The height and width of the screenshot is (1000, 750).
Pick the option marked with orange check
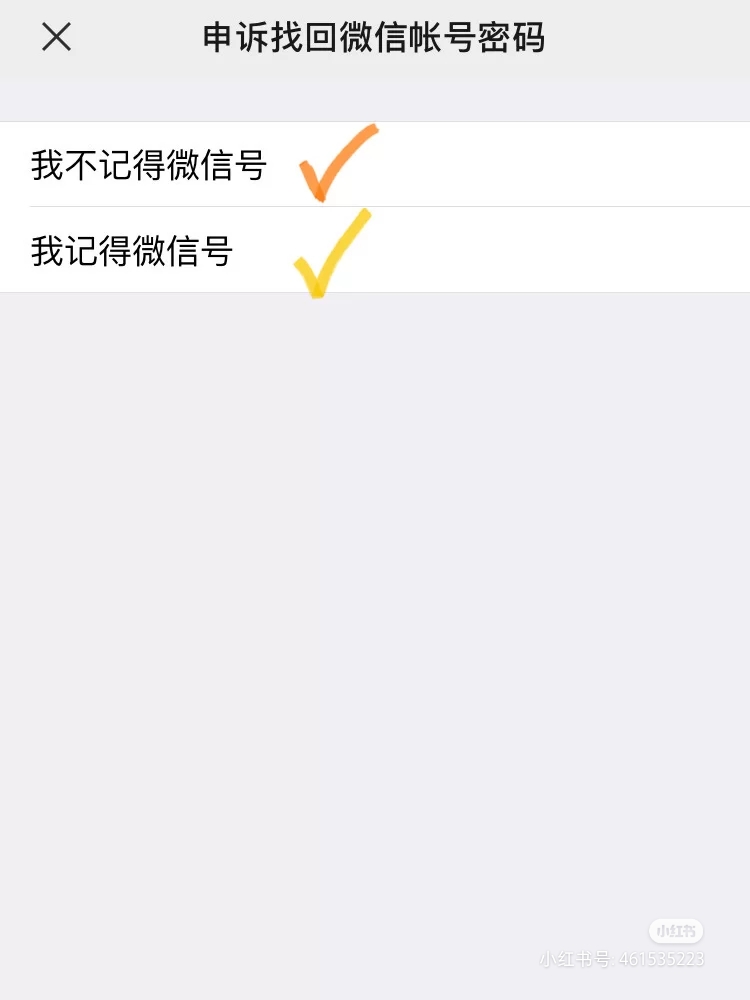145,165
